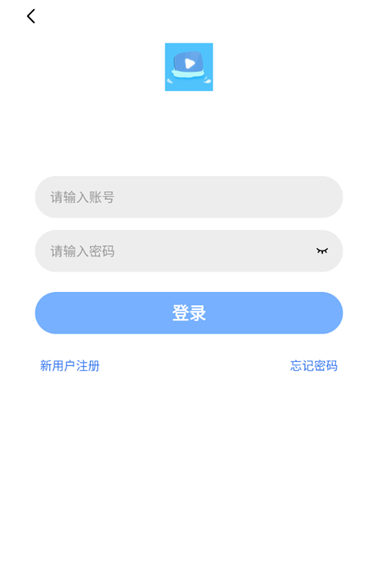Open 忘记密码 forgot password link
The image size is (374, 584).
[x=314, y=366]
